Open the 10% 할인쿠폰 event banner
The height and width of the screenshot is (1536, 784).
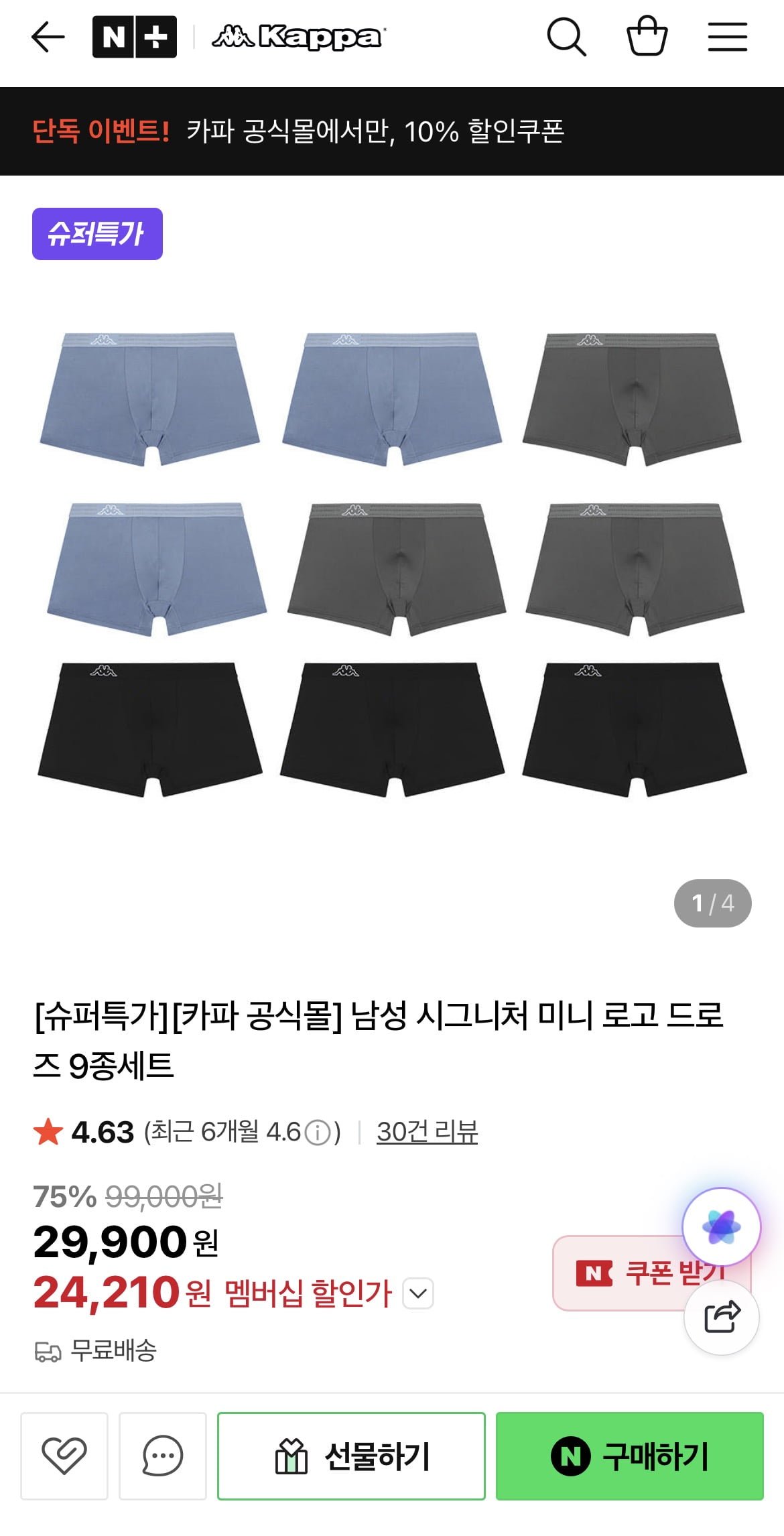pos(392,131)
